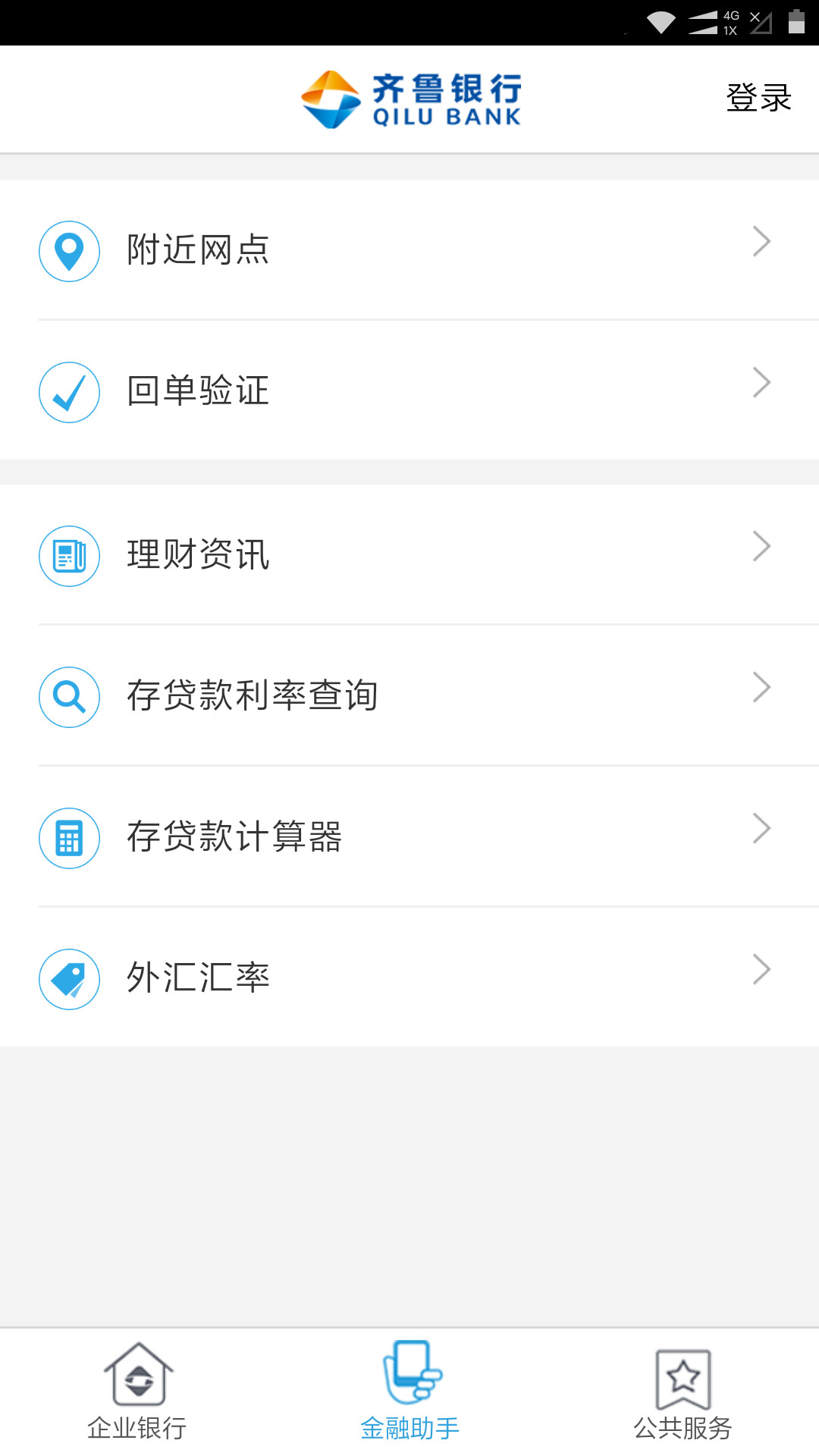Tap the 登录 login button
Viewport: 819px width, 1456px height.
(758, 98)
